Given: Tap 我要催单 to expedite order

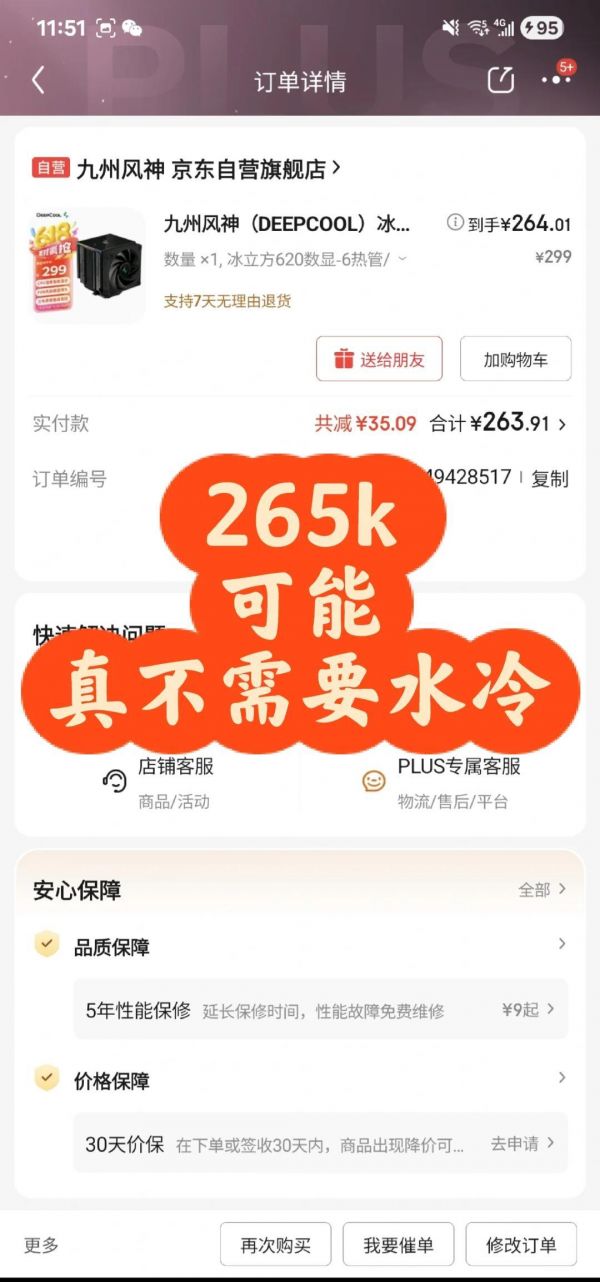Looking at the screenshot, I should [398, 1245].
